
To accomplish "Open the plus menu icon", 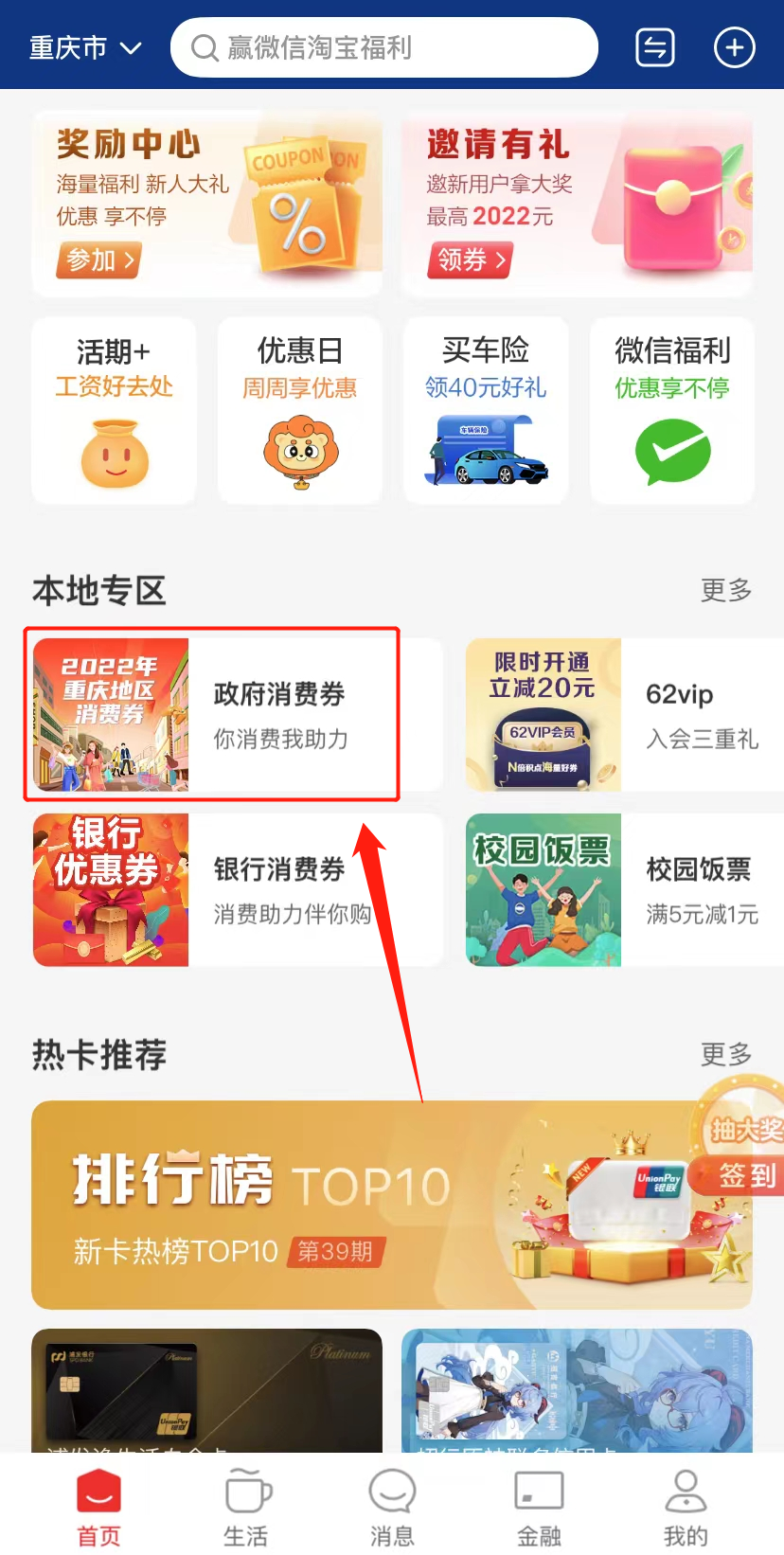I will pyautogui.click(x=734, y=47).
